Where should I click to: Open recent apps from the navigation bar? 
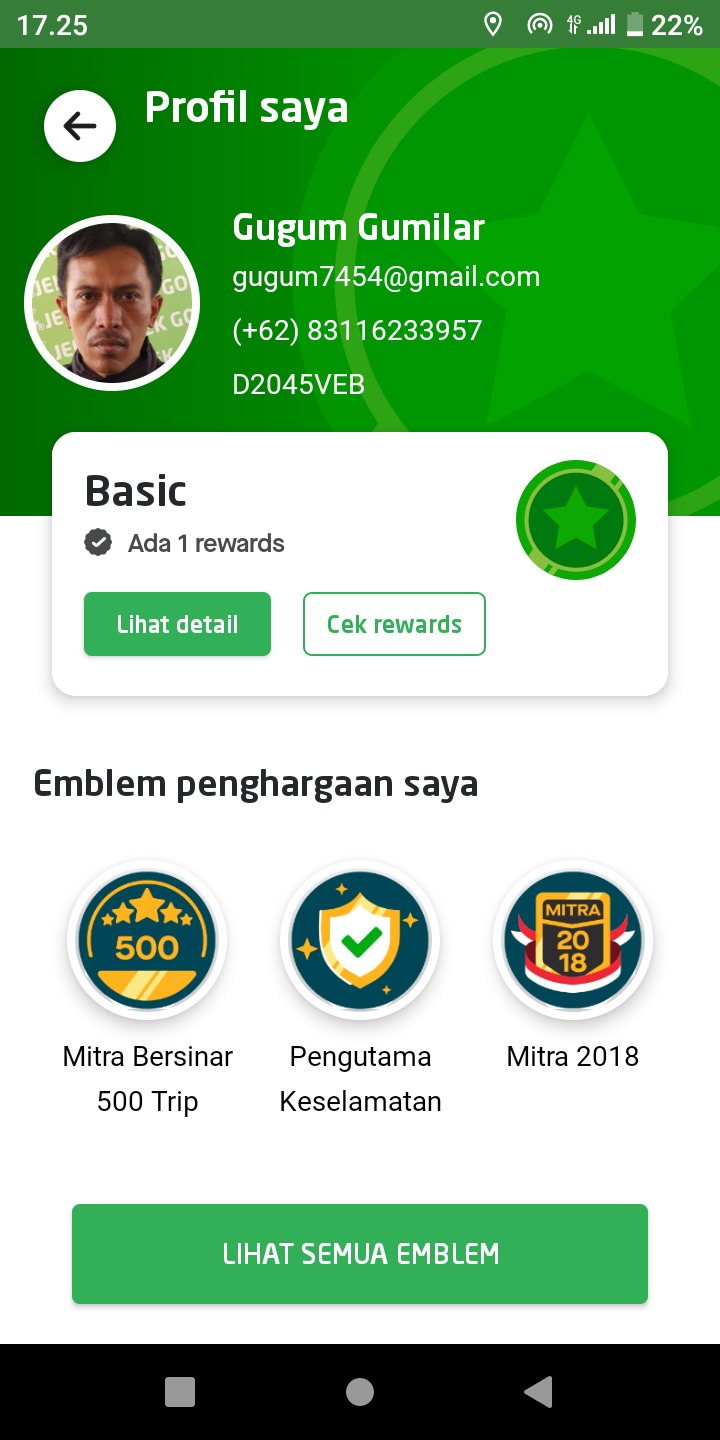pyautogui.click(x=180, y=1392)
